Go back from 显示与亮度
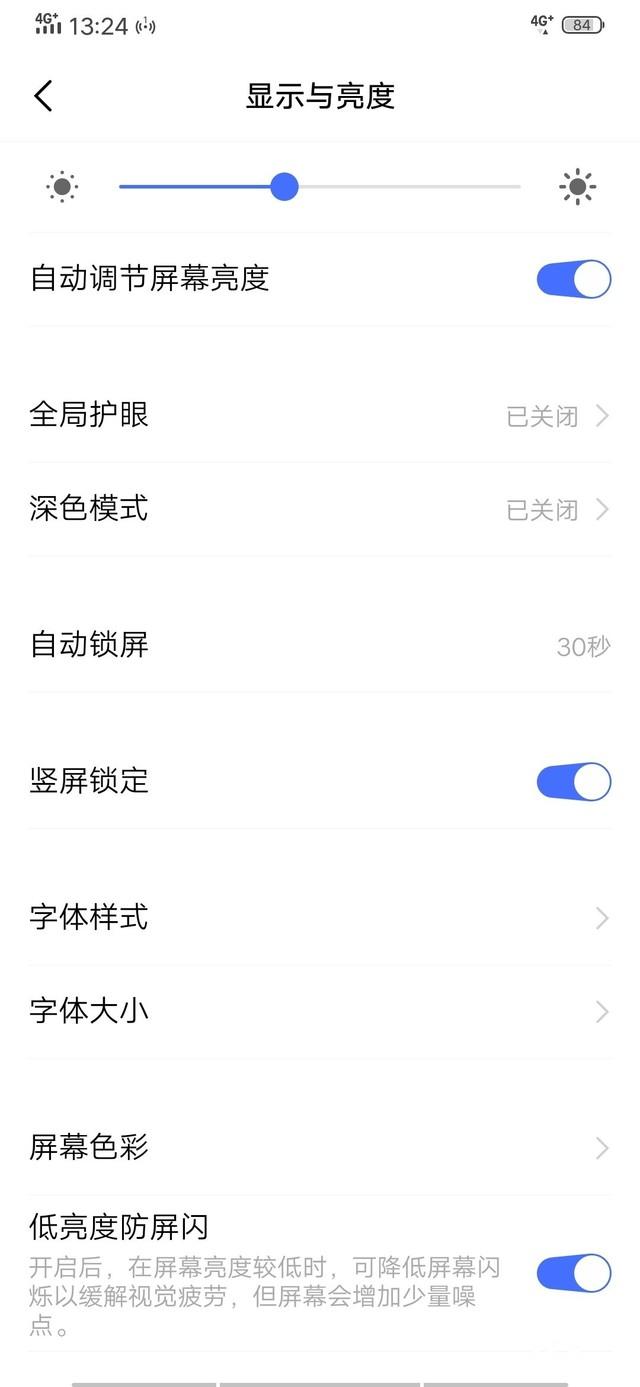The image size is (640, 1387). pyautogui.click(x=43, y=96)
